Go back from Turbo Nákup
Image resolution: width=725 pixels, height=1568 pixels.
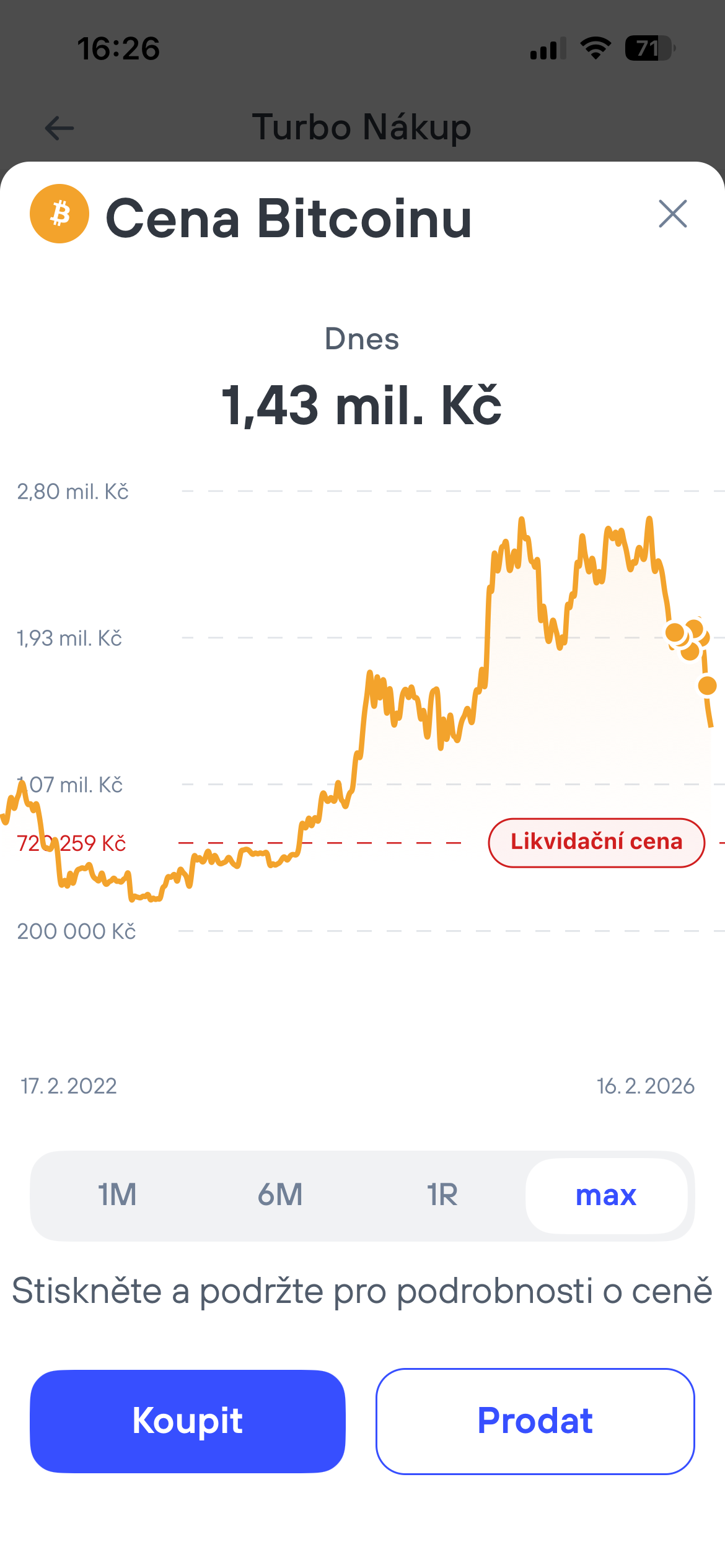click(59, 128)
